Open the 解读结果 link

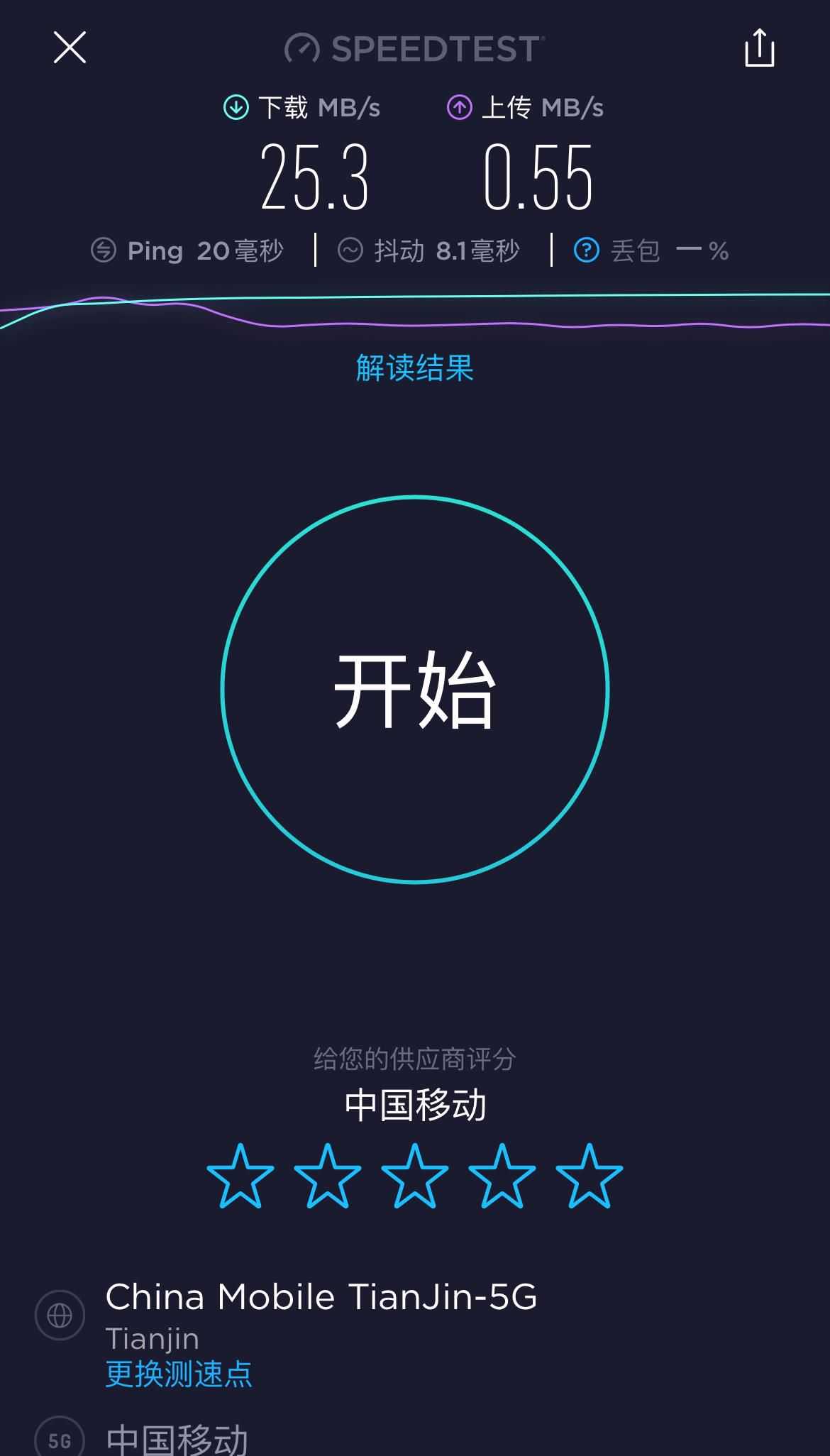click(x=414, y=368)
